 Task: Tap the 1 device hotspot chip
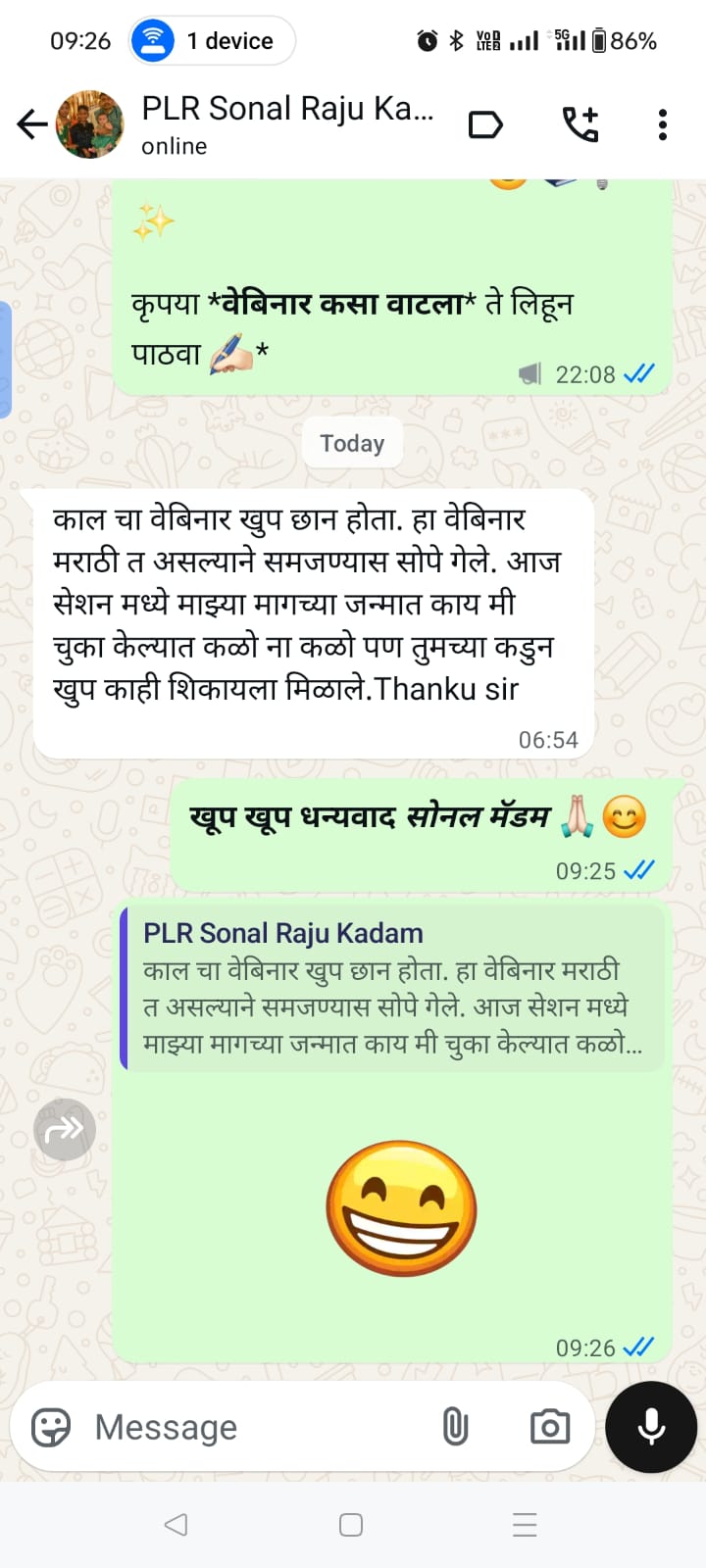[213, 41]
